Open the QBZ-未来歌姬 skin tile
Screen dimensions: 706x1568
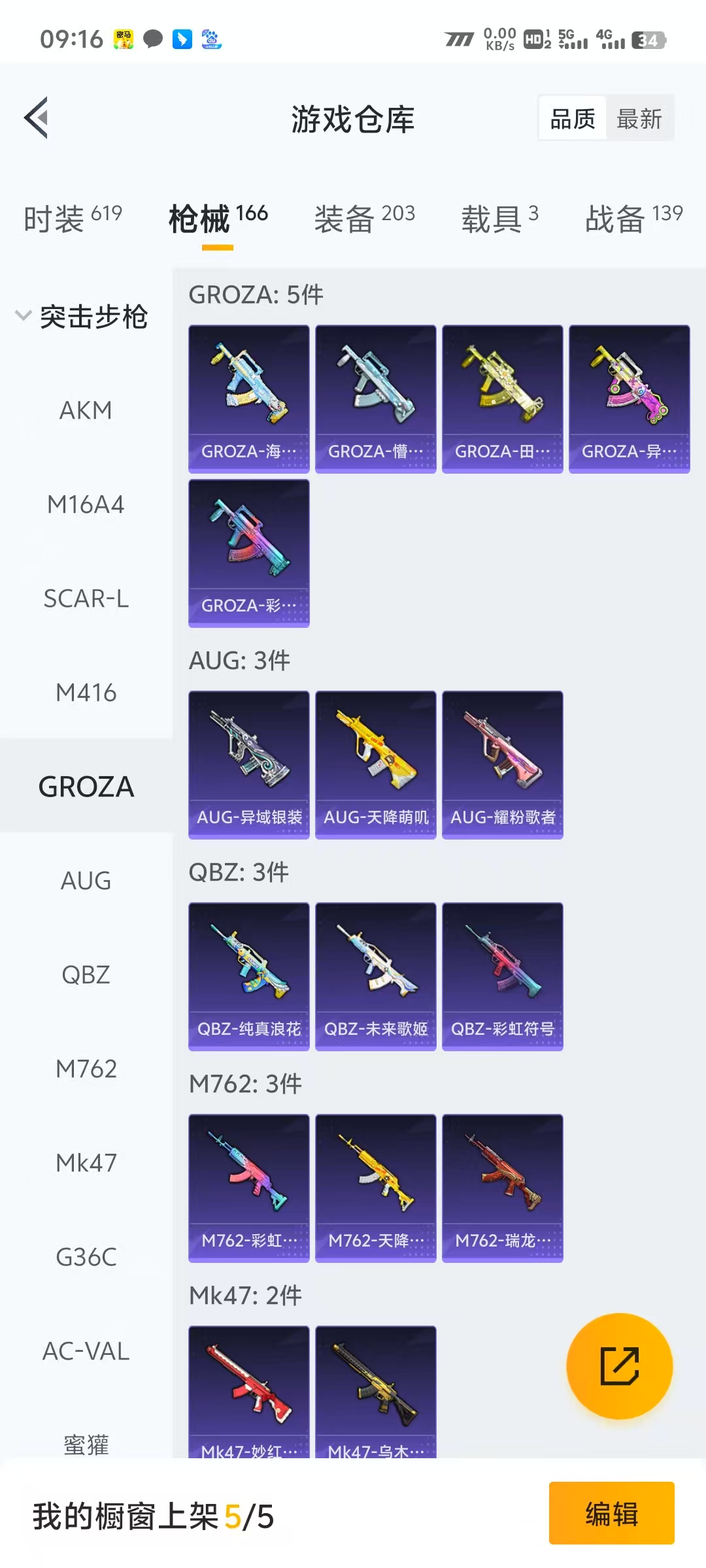(x=376, y=976)
